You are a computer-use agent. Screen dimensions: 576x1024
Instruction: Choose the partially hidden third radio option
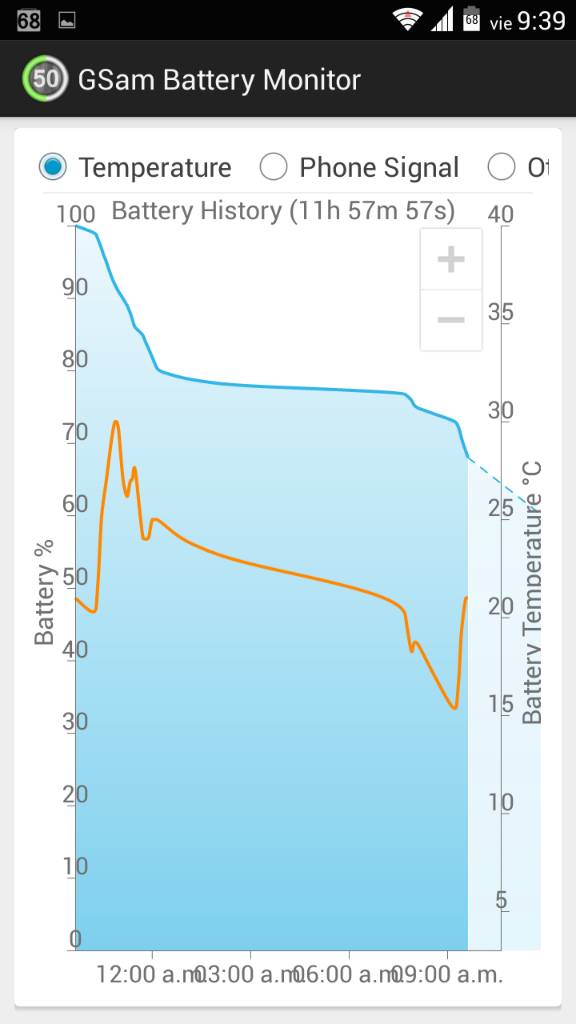501,167
